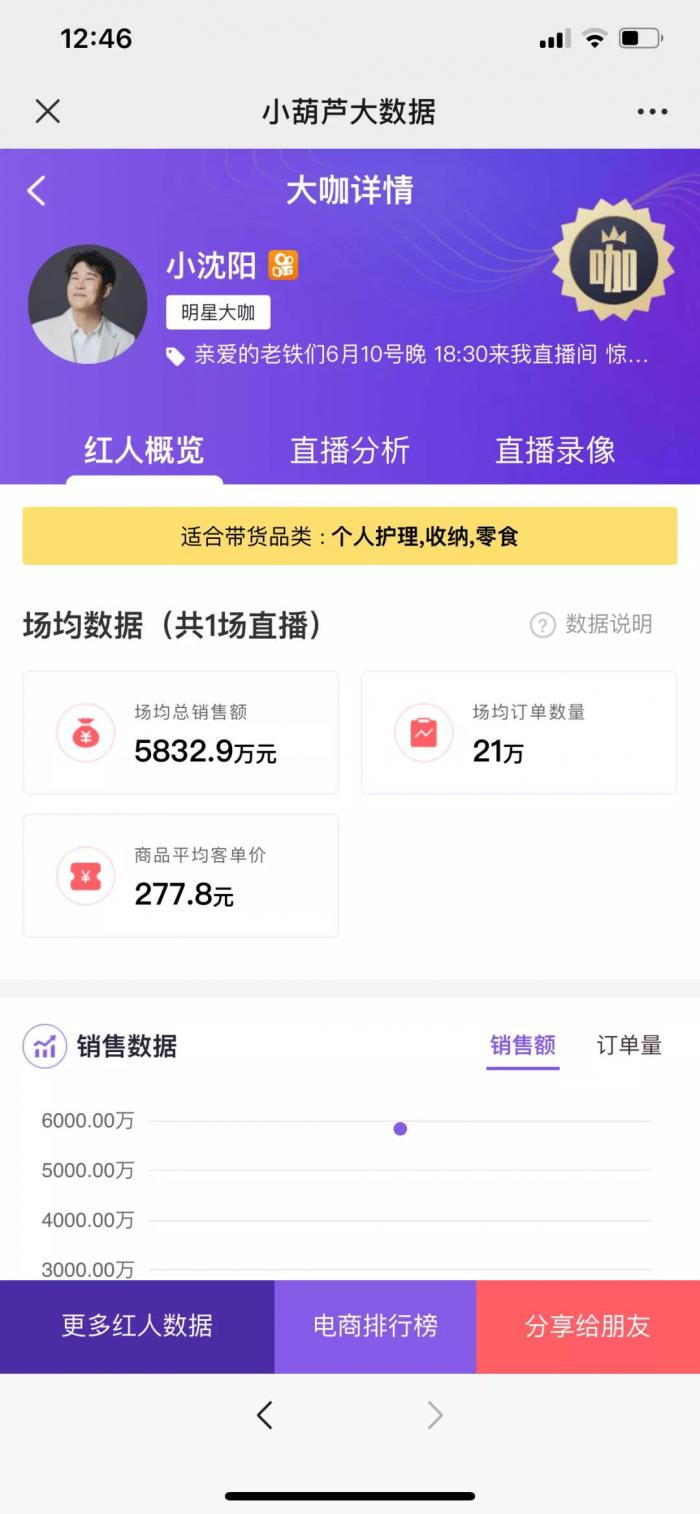Tap the data point on sales chart
This screenshot has height=1514, width=700.
[400, 1129]
